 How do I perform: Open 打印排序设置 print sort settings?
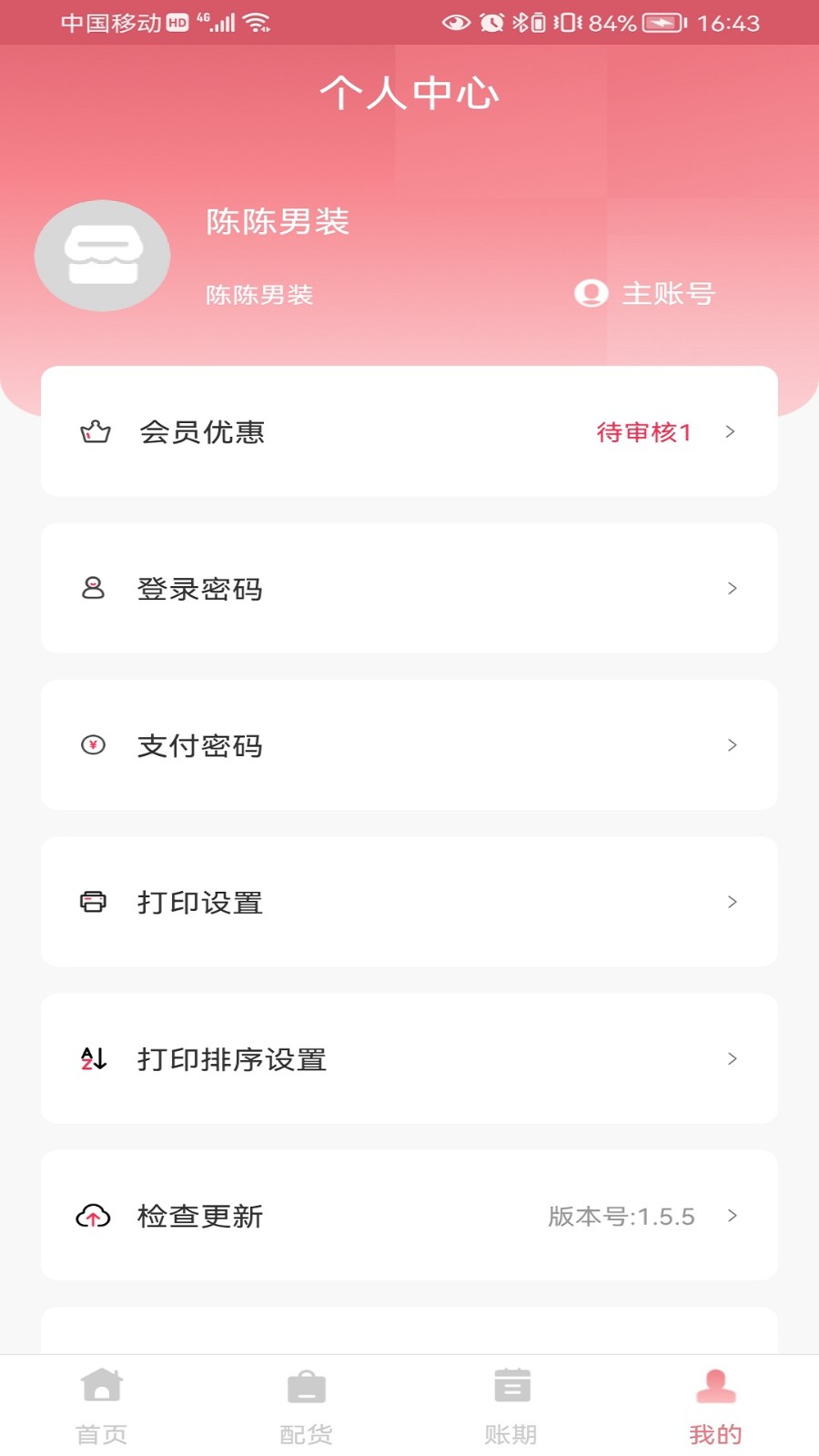pos(409,1059)
